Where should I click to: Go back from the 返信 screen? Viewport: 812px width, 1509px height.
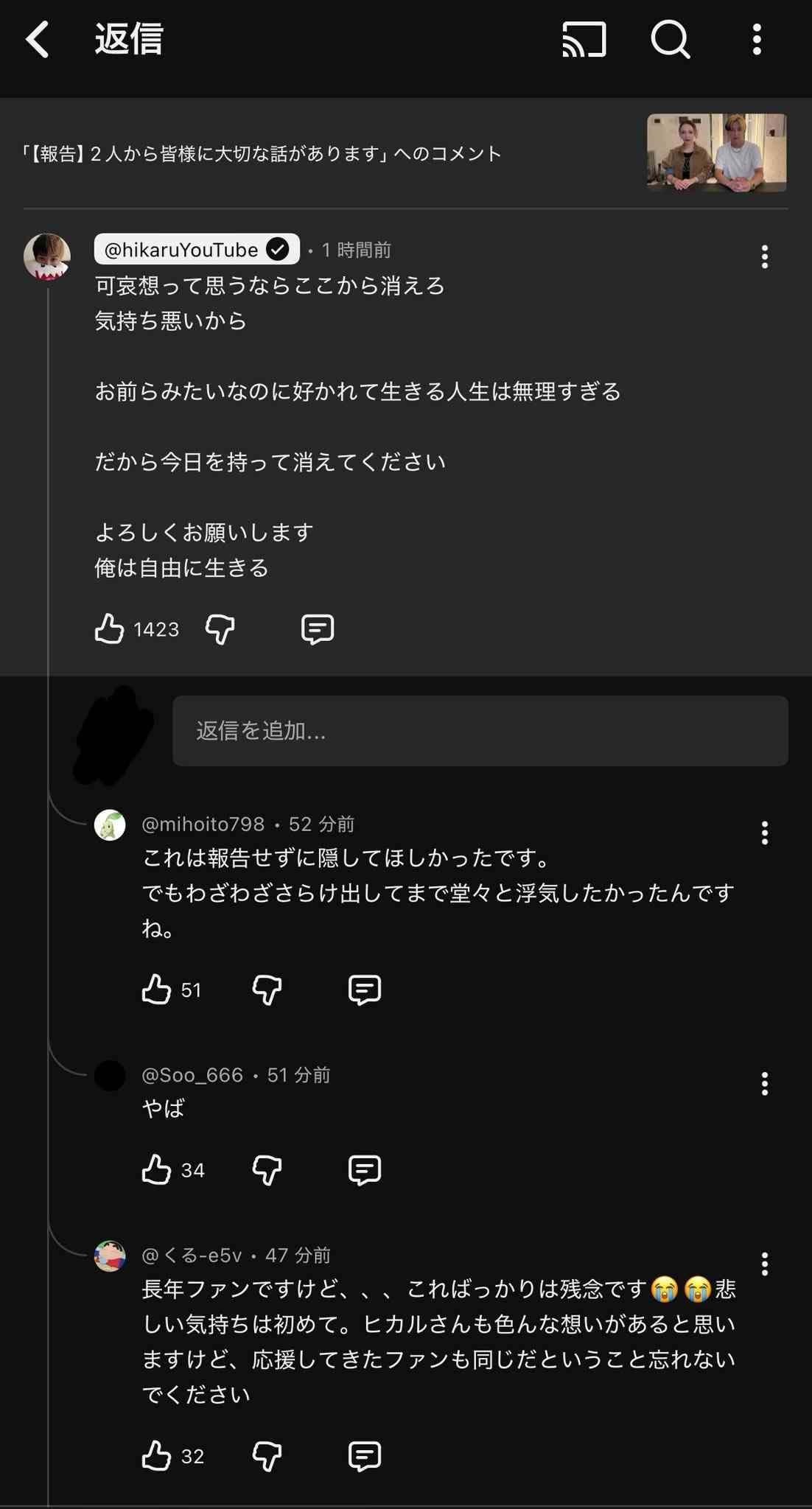(37, 39)
